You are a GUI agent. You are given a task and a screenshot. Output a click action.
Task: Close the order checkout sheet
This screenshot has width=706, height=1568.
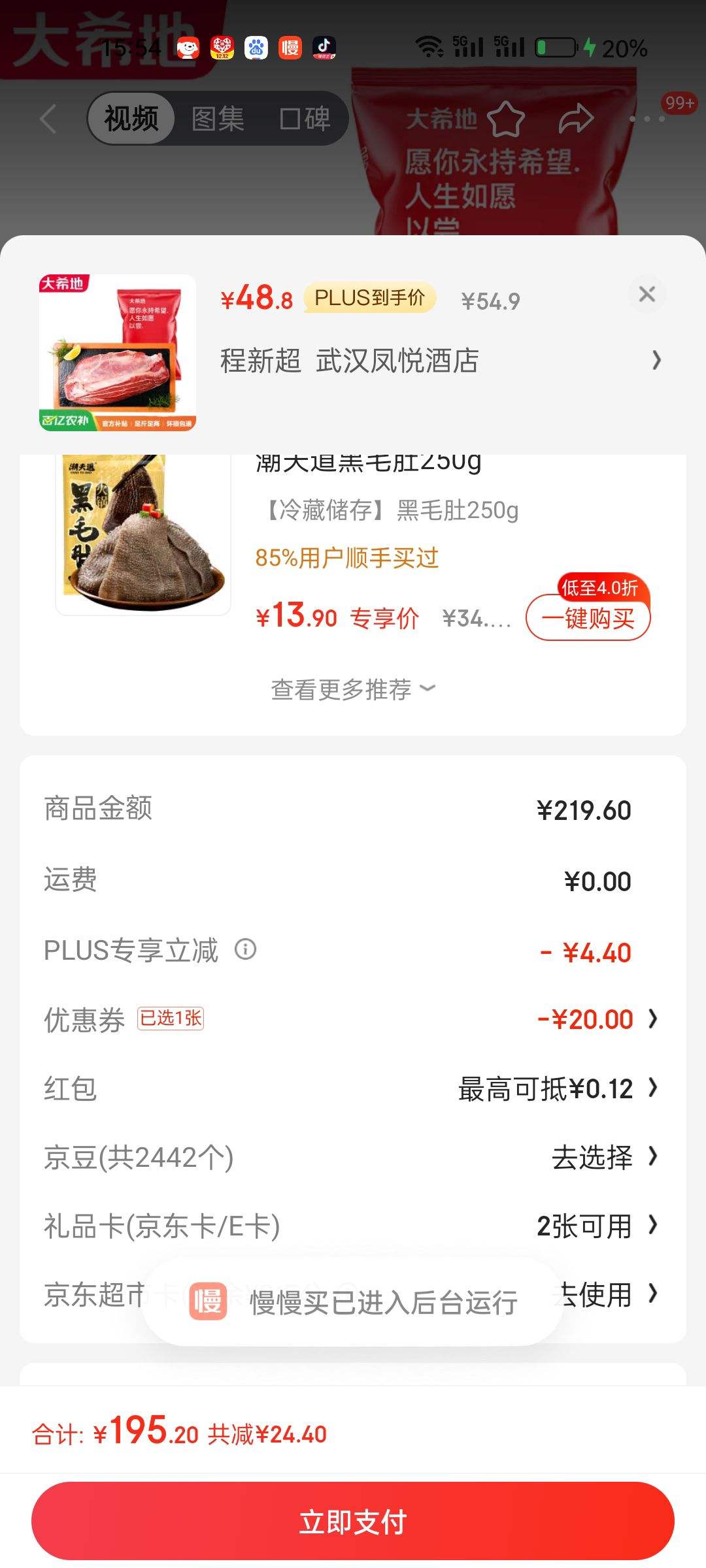point(647,294)
